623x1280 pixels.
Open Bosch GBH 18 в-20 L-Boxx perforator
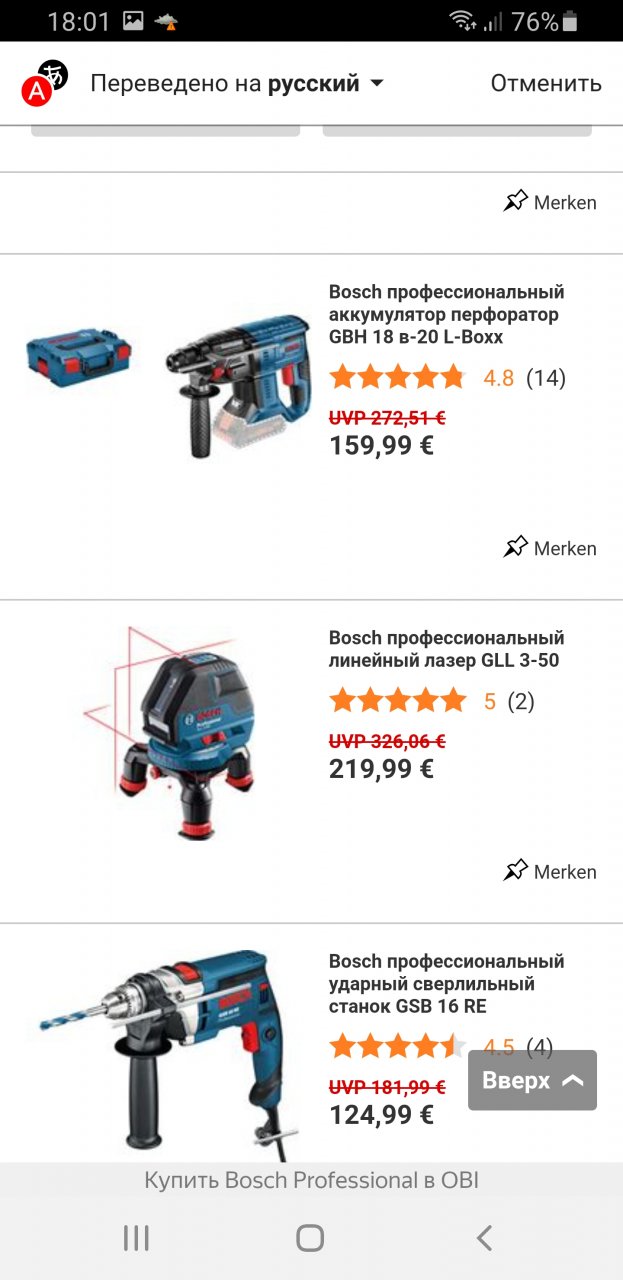446,314
